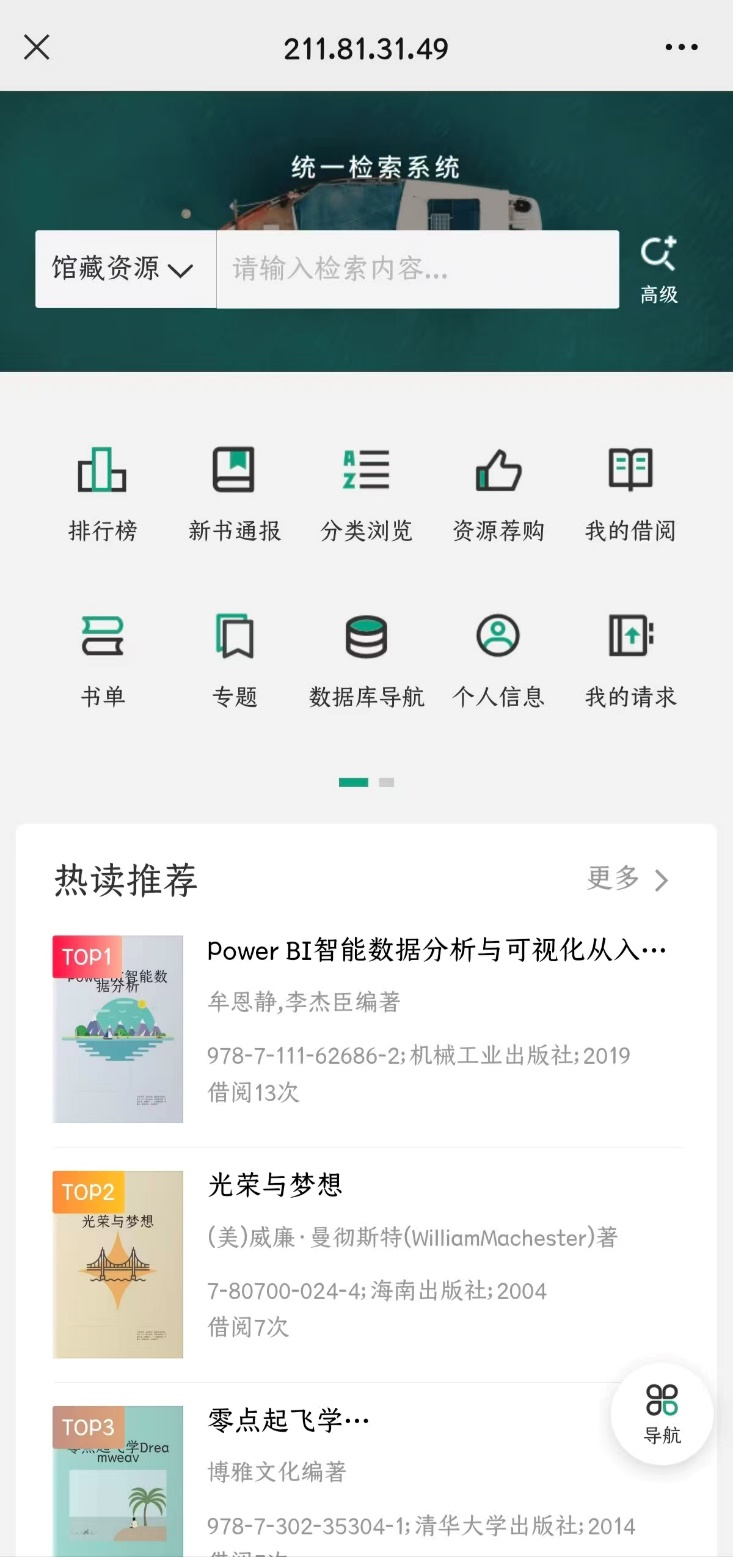733x1557 pixels.
Task: Close the web page with the X
Action: click(x=37, y=47)
